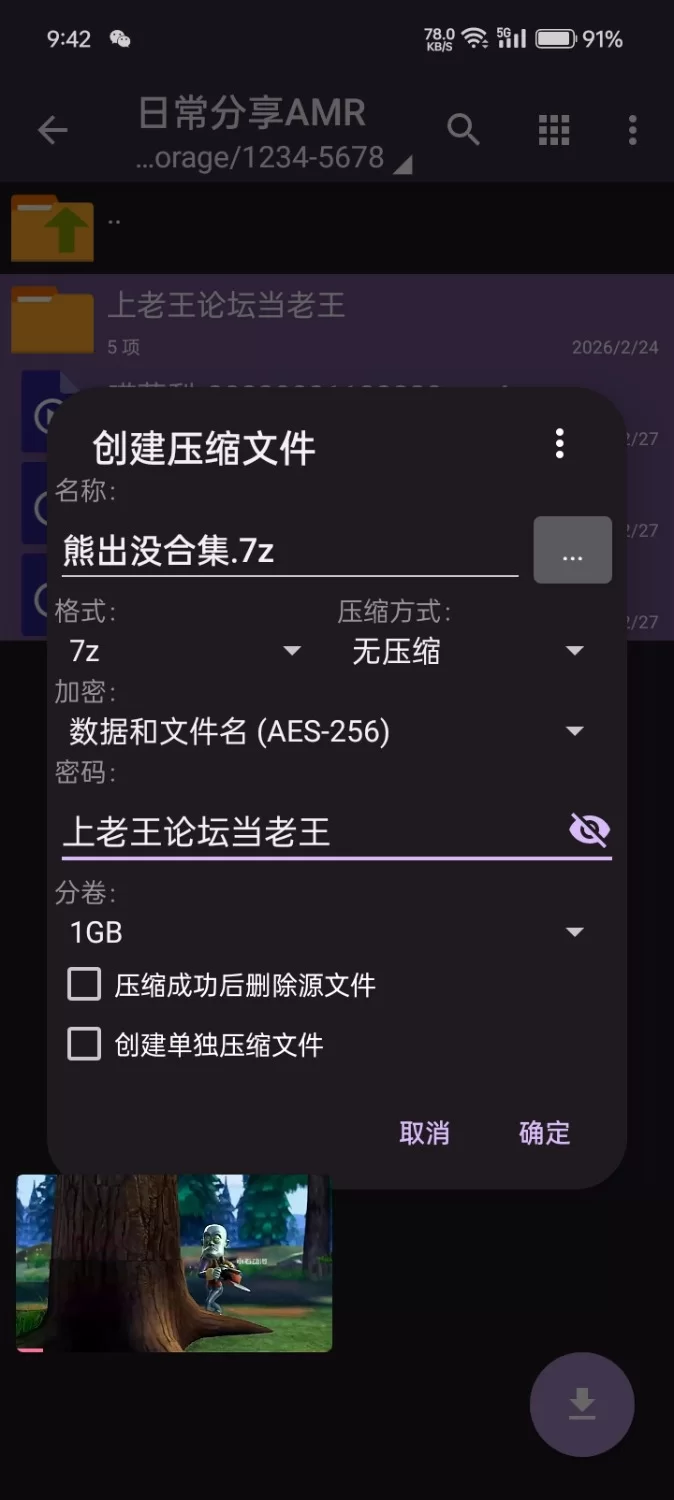Screen dimensions: 674x1500
Task: Open the 加密 dropdown showing AES-256
Action: [326, 732]
